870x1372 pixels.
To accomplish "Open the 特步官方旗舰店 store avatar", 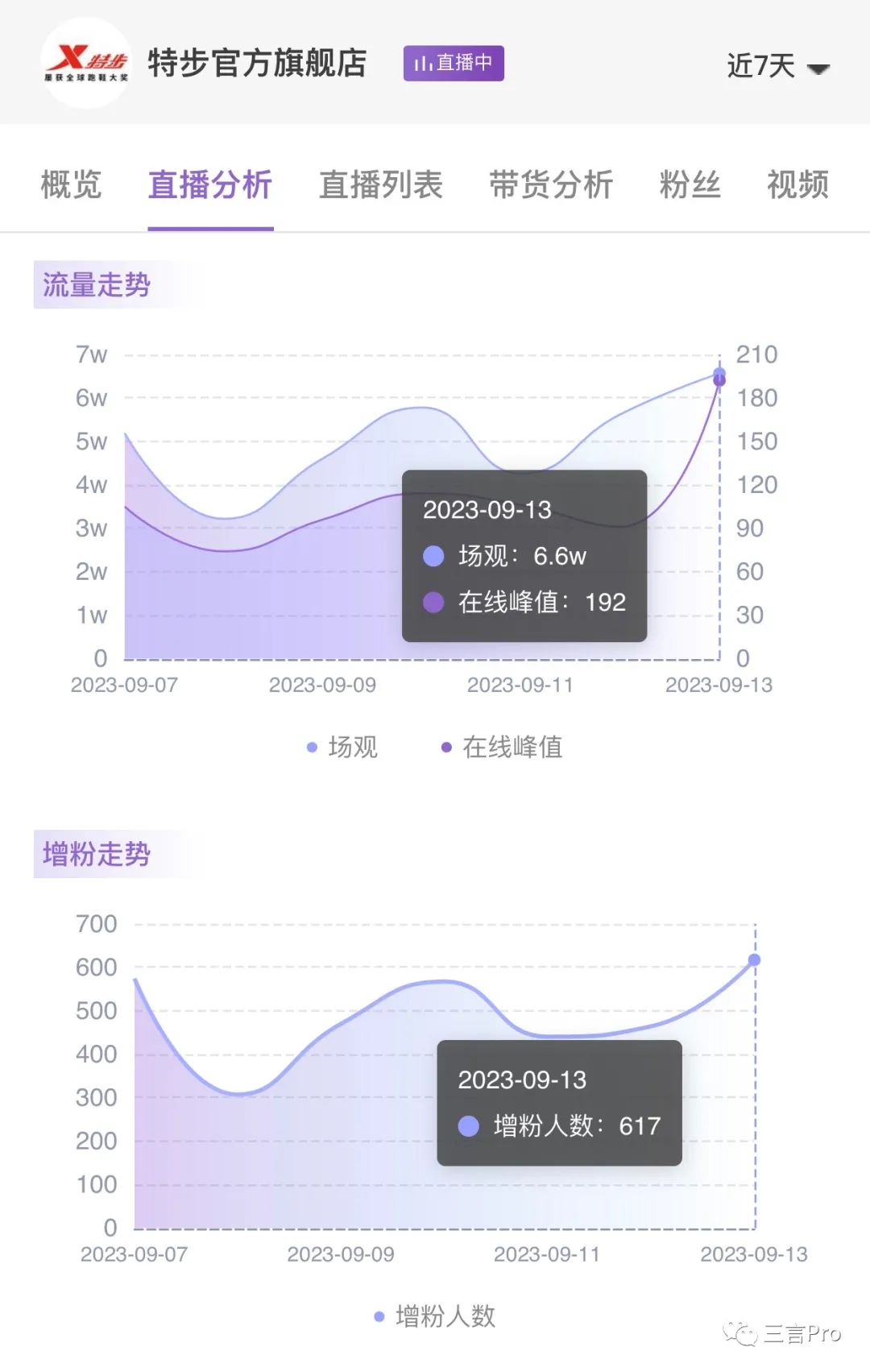I will [86, 63].
